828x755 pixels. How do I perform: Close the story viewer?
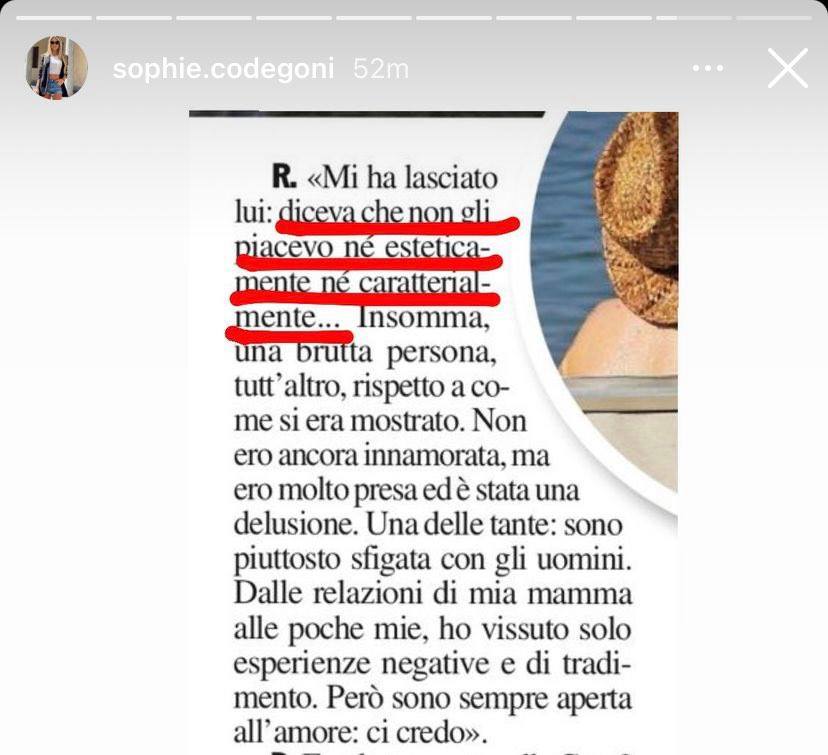coord(787,68)
